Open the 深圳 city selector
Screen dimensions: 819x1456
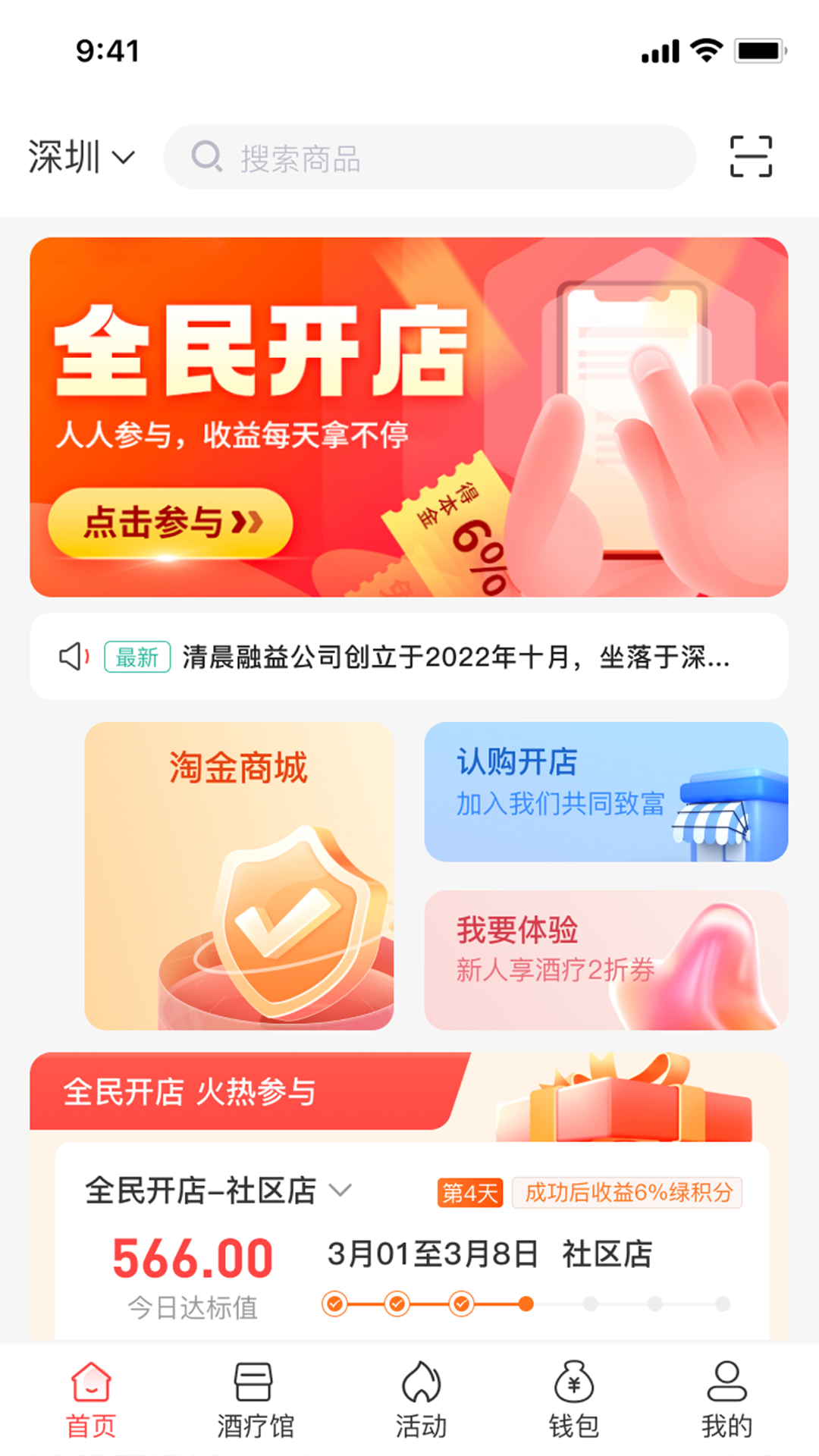(82, 157)
